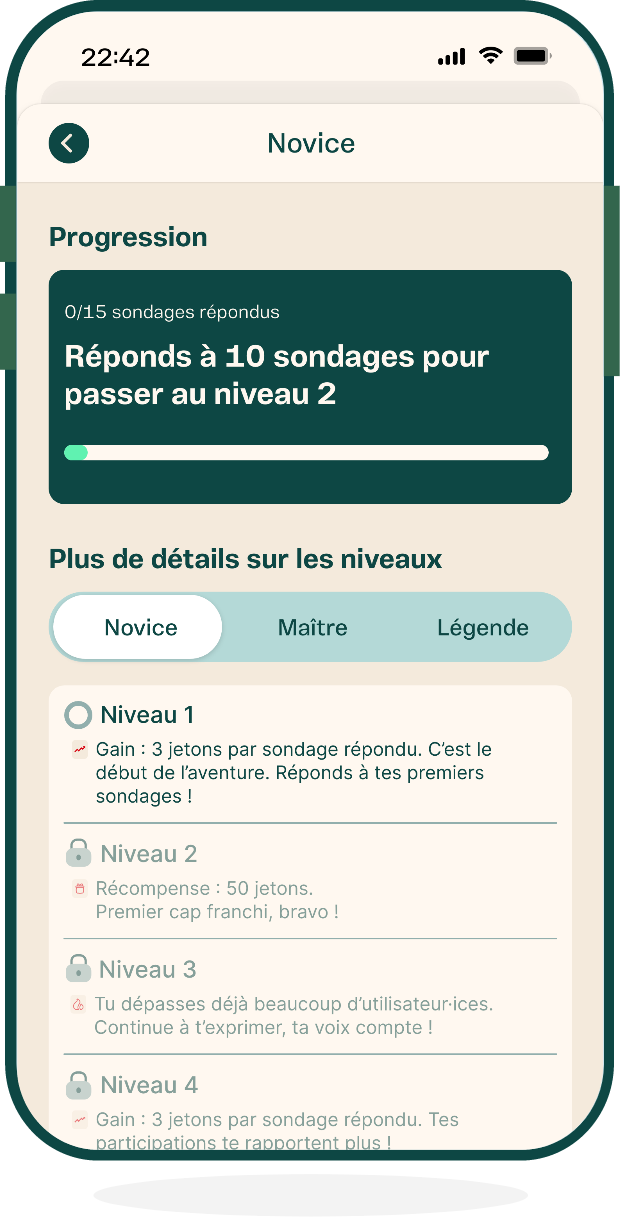Go back using the arrow button

[69, 143]
